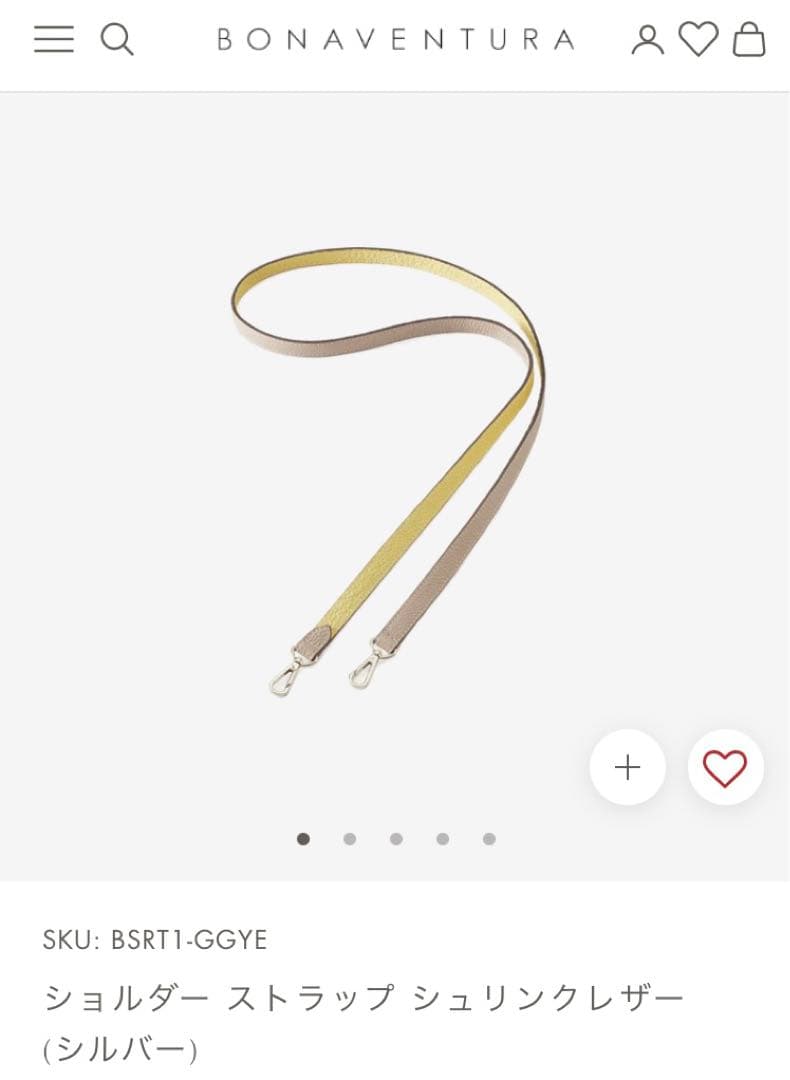Image resolution: width=790 pixels, height=1080 pixels.
Task: Open the account profile icon
Action: coord(648,39)
